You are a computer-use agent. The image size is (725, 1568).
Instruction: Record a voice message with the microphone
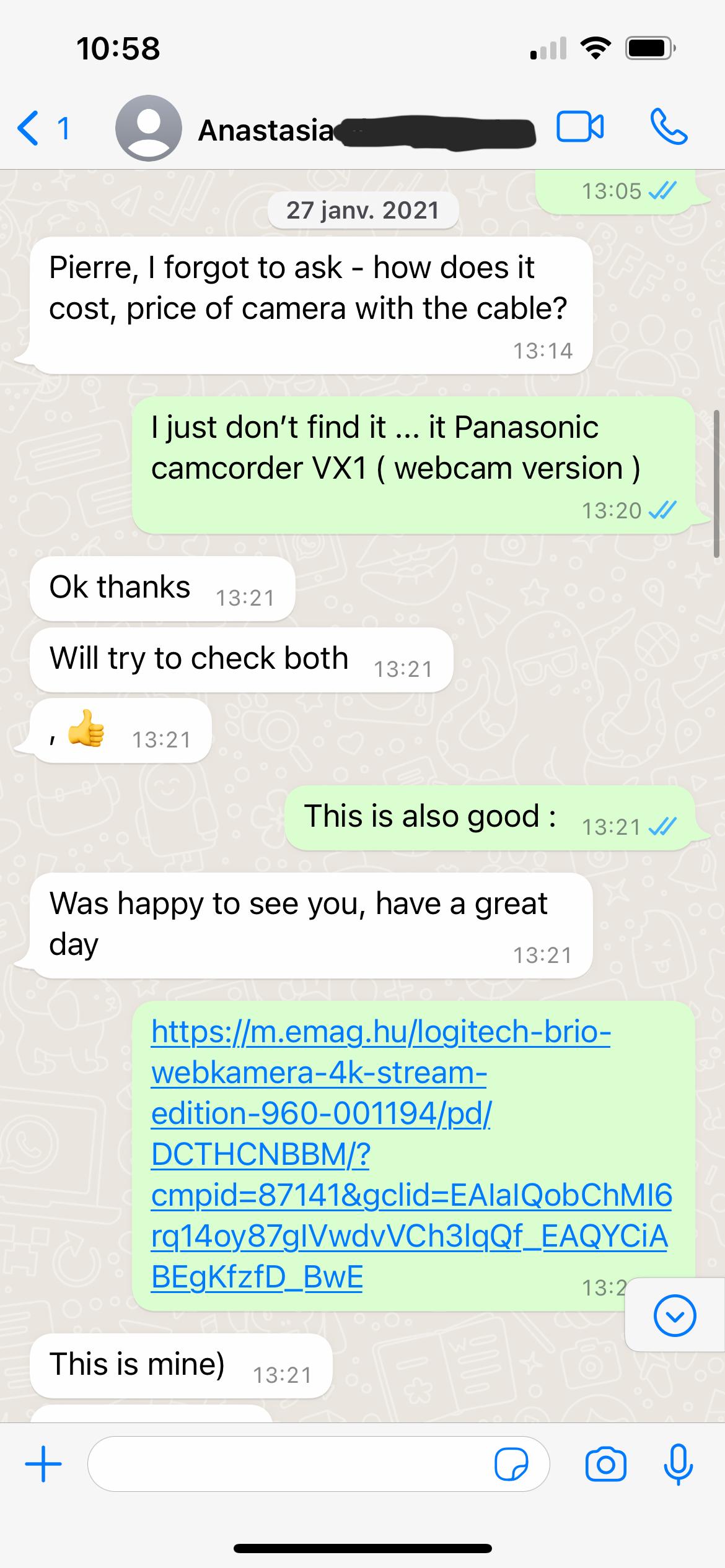[678, 1465]
